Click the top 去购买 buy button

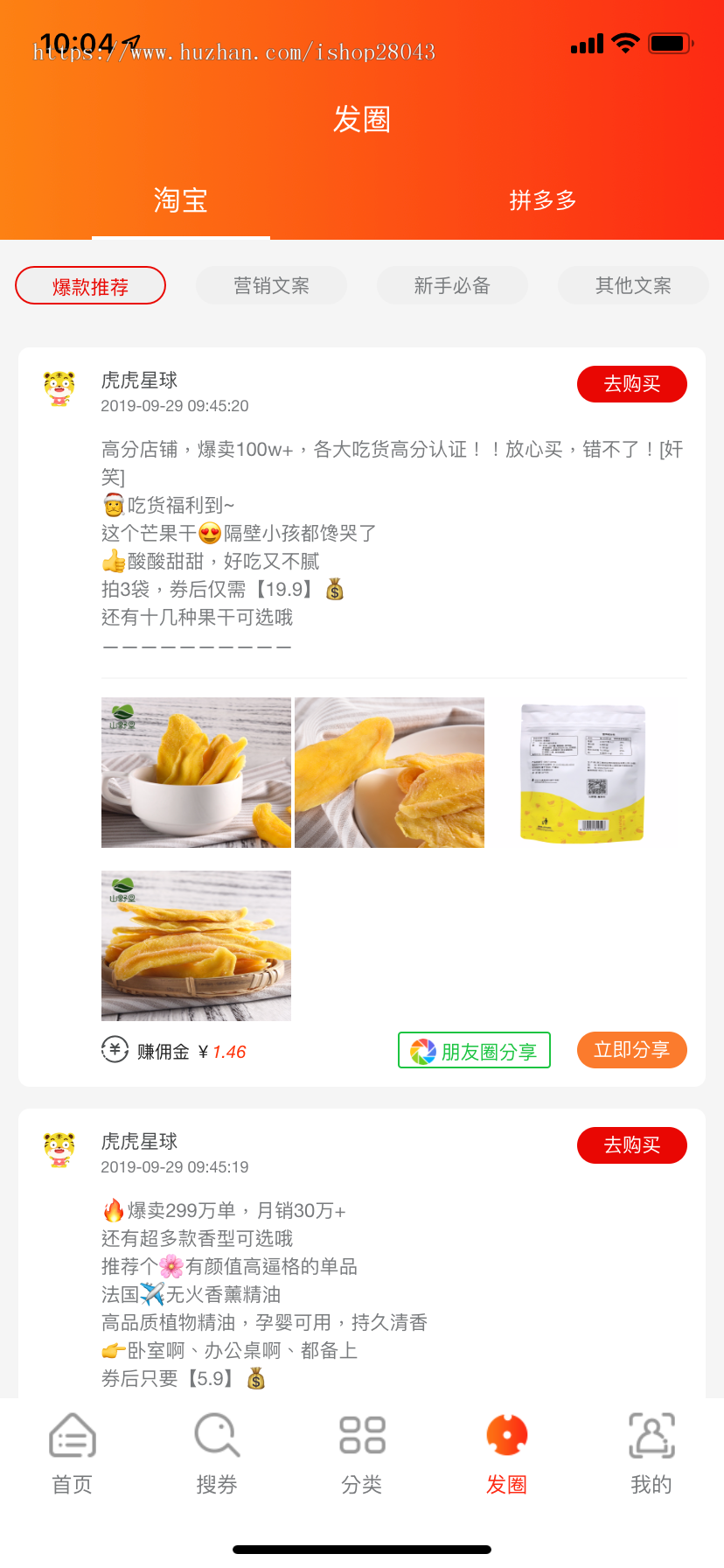(631, 383)
